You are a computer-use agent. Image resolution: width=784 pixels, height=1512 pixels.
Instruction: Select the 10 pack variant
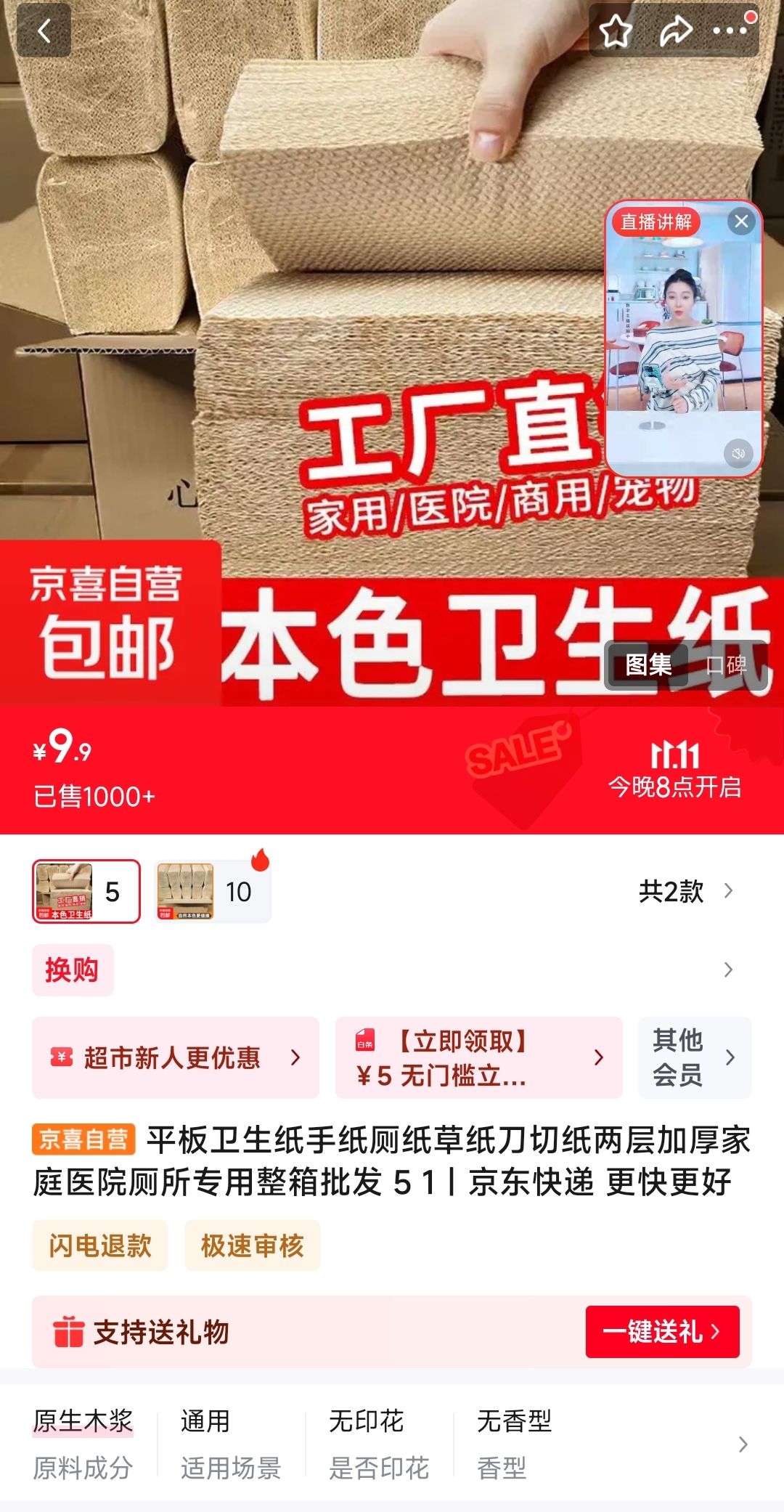(213, 892)
